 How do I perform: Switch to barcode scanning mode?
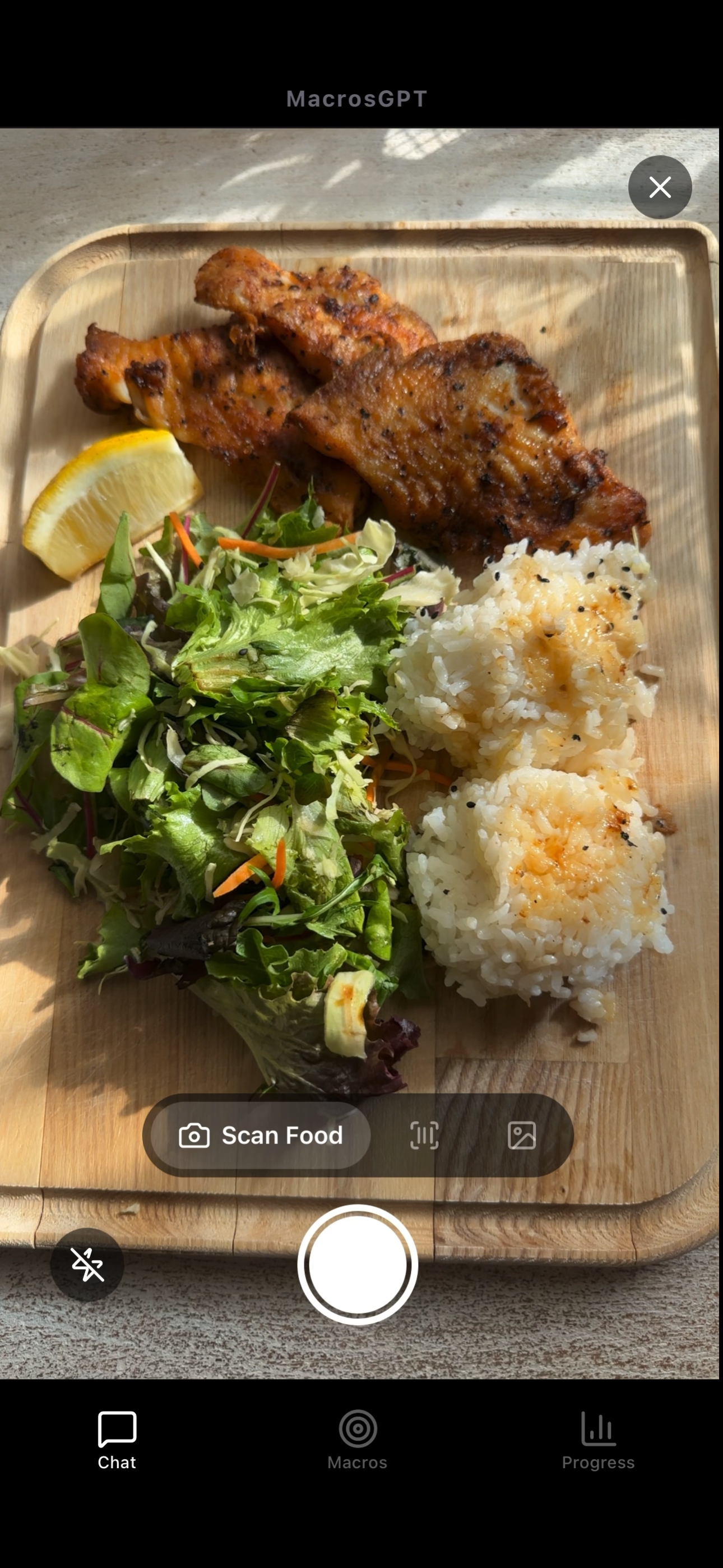point(424,1135)
